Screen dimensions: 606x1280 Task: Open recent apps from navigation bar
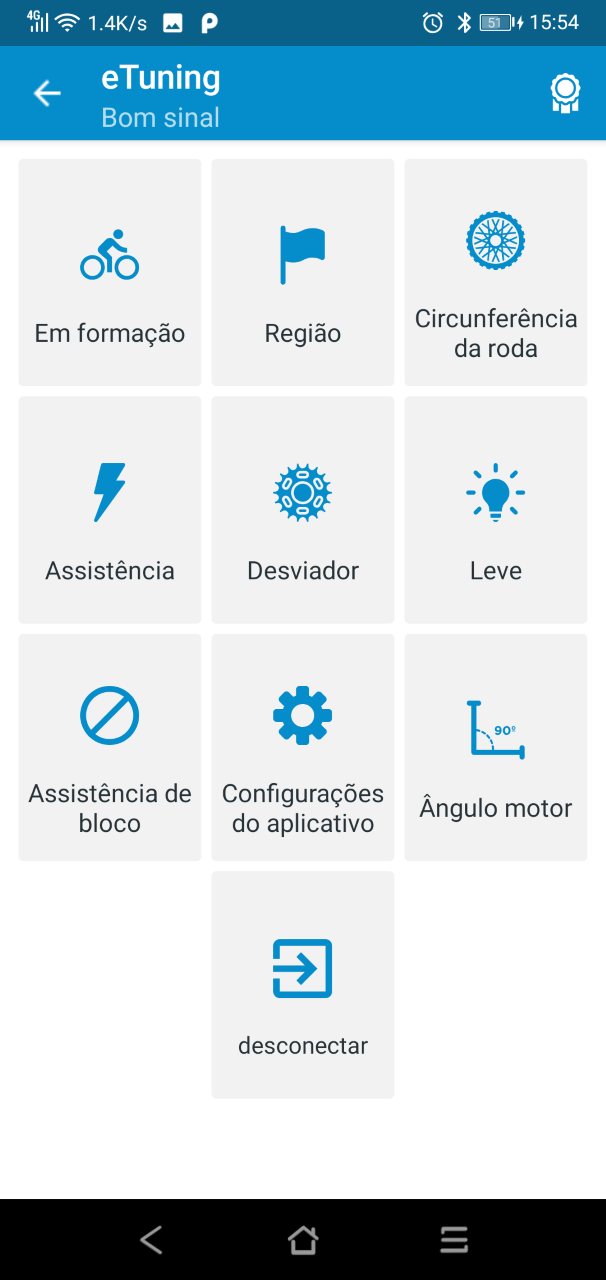(x=454, y=1240)
